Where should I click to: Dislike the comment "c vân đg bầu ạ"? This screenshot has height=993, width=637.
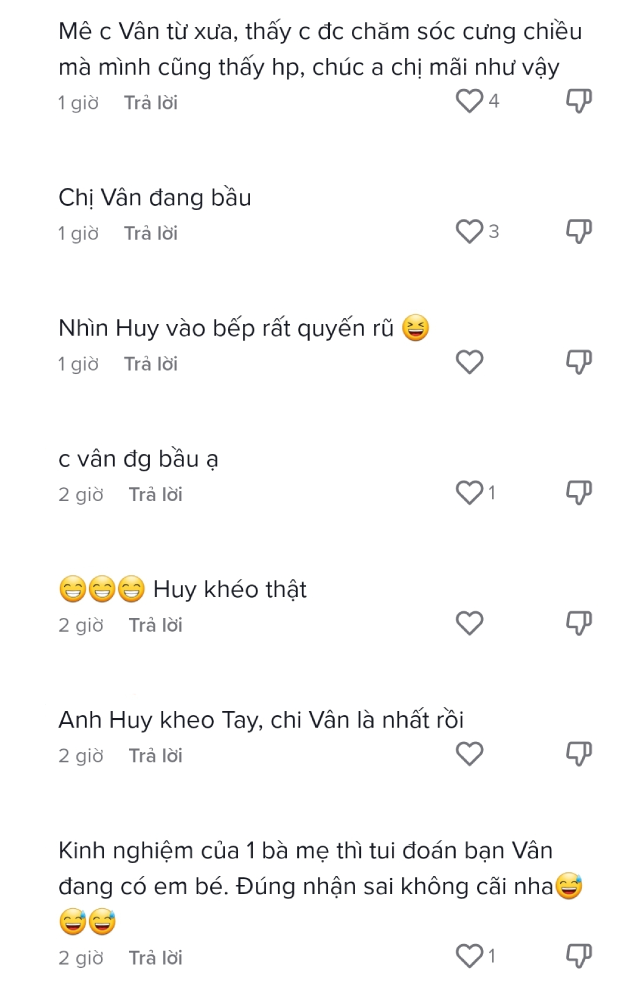(x=579, y=493)
